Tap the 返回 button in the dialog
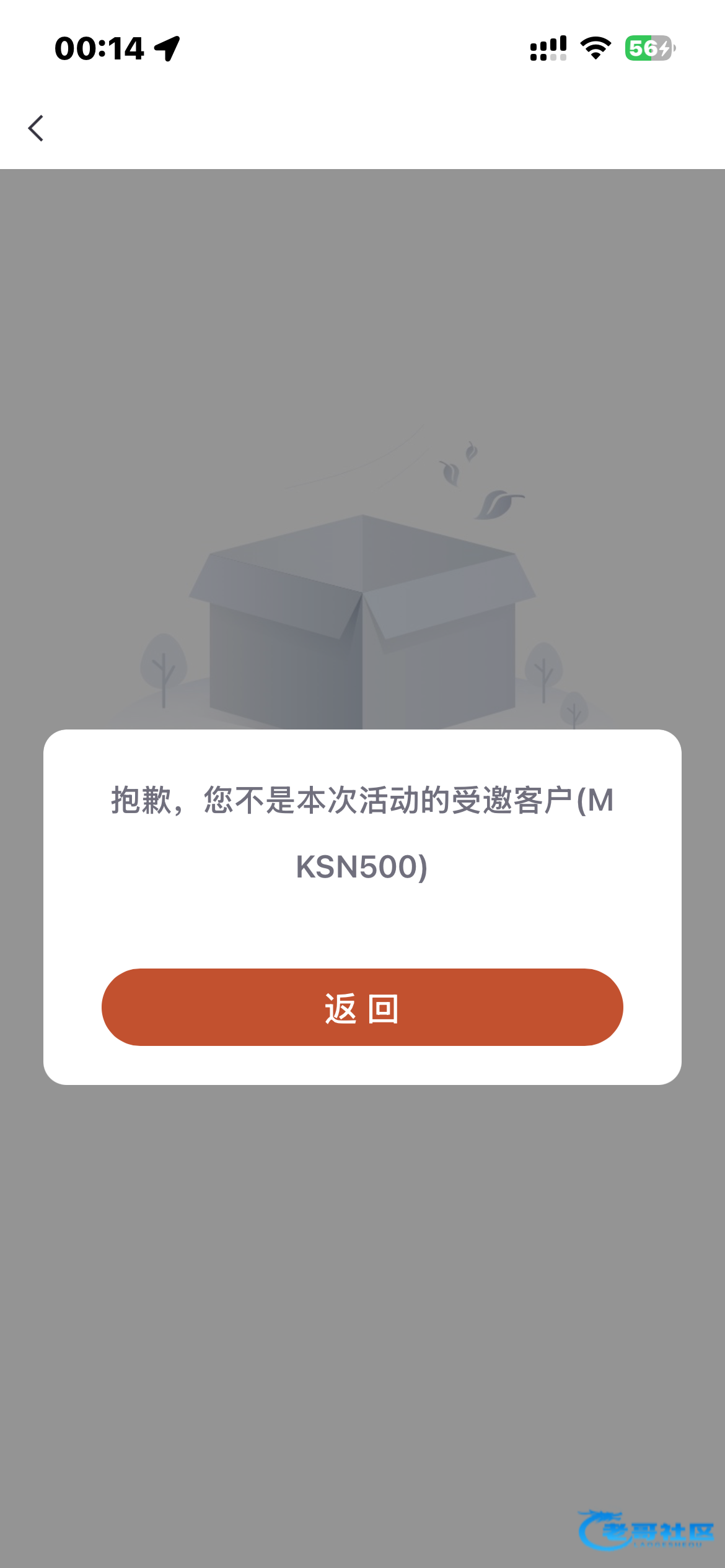This screenshot has height=1568, width=725. [362, 1007]
